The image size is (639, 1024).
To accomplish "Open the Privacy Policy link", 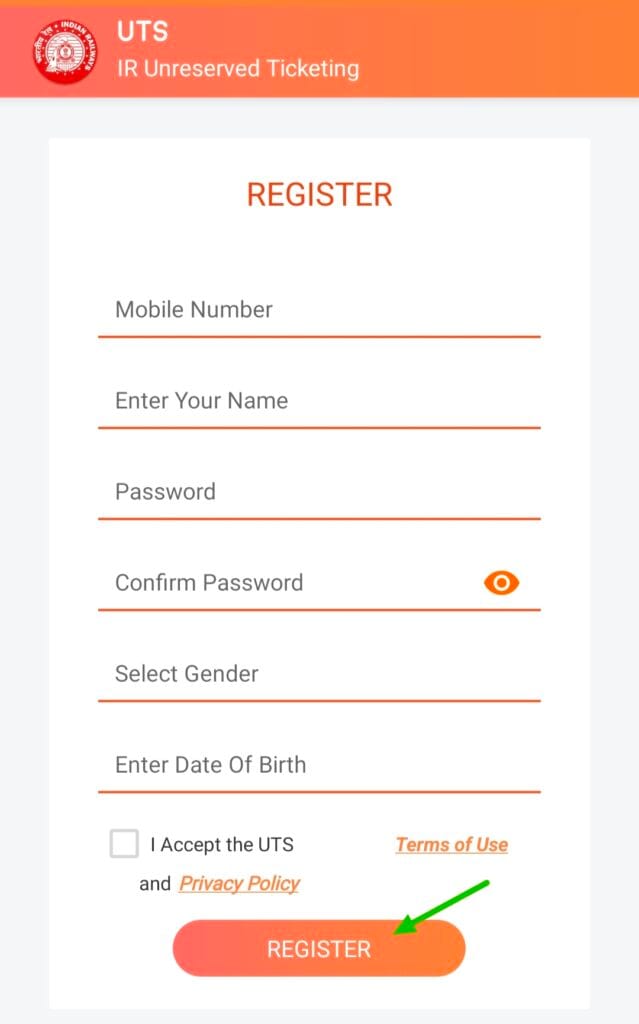I will [239, 884].
